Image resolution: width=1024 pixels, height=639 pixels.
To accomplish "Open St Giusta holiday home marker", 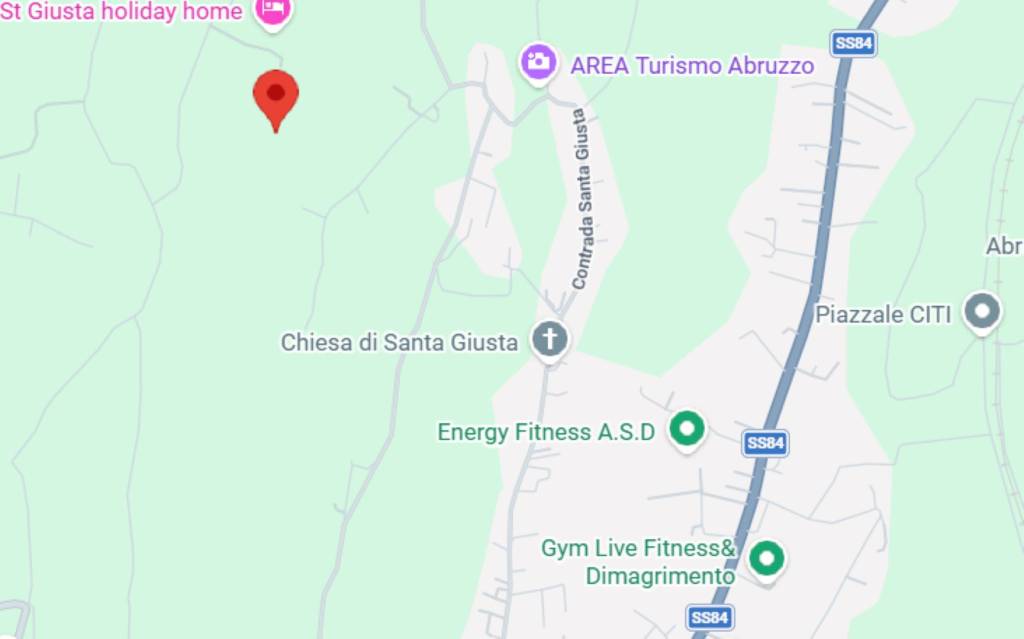I will tap(273, 10).
